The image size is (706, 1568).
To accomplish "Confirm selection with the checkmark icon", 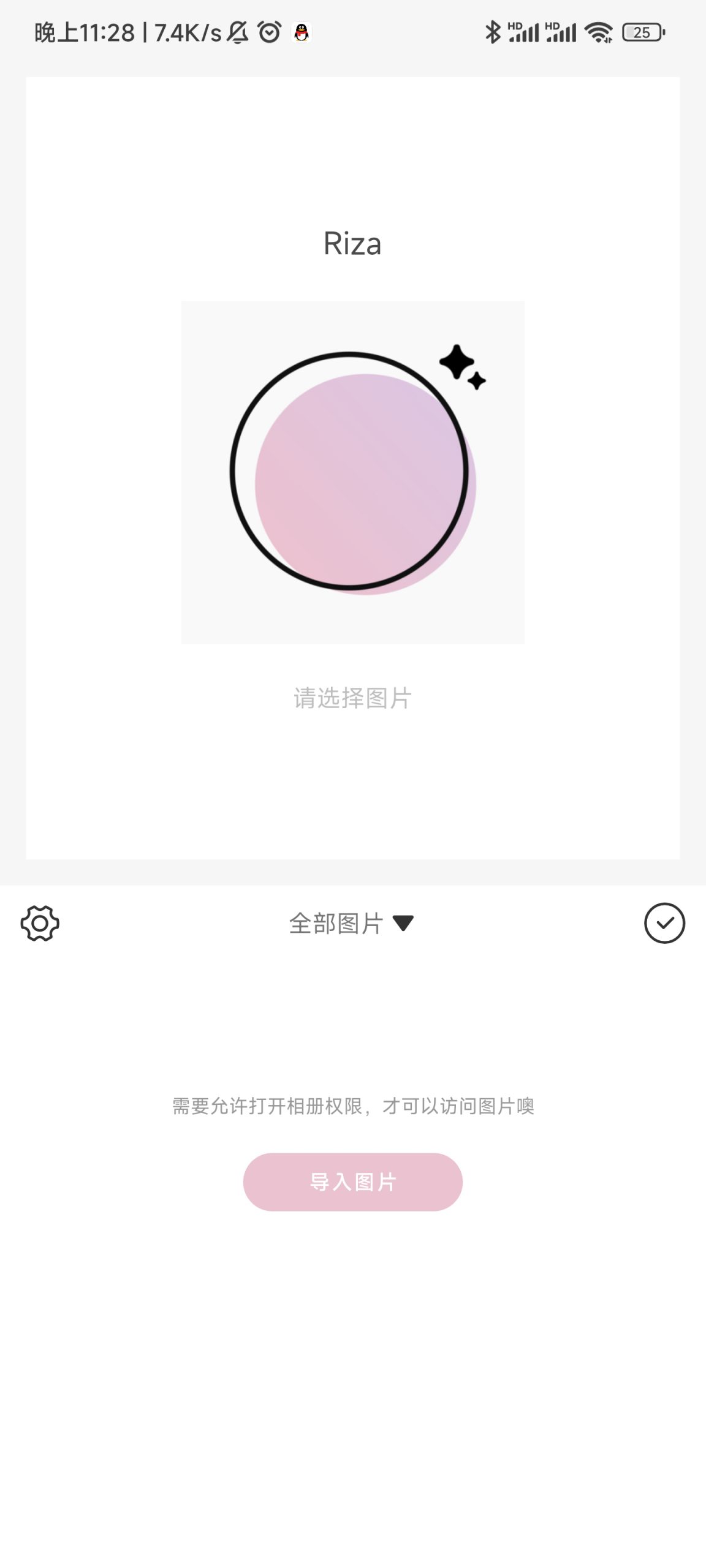I will 664,923.
